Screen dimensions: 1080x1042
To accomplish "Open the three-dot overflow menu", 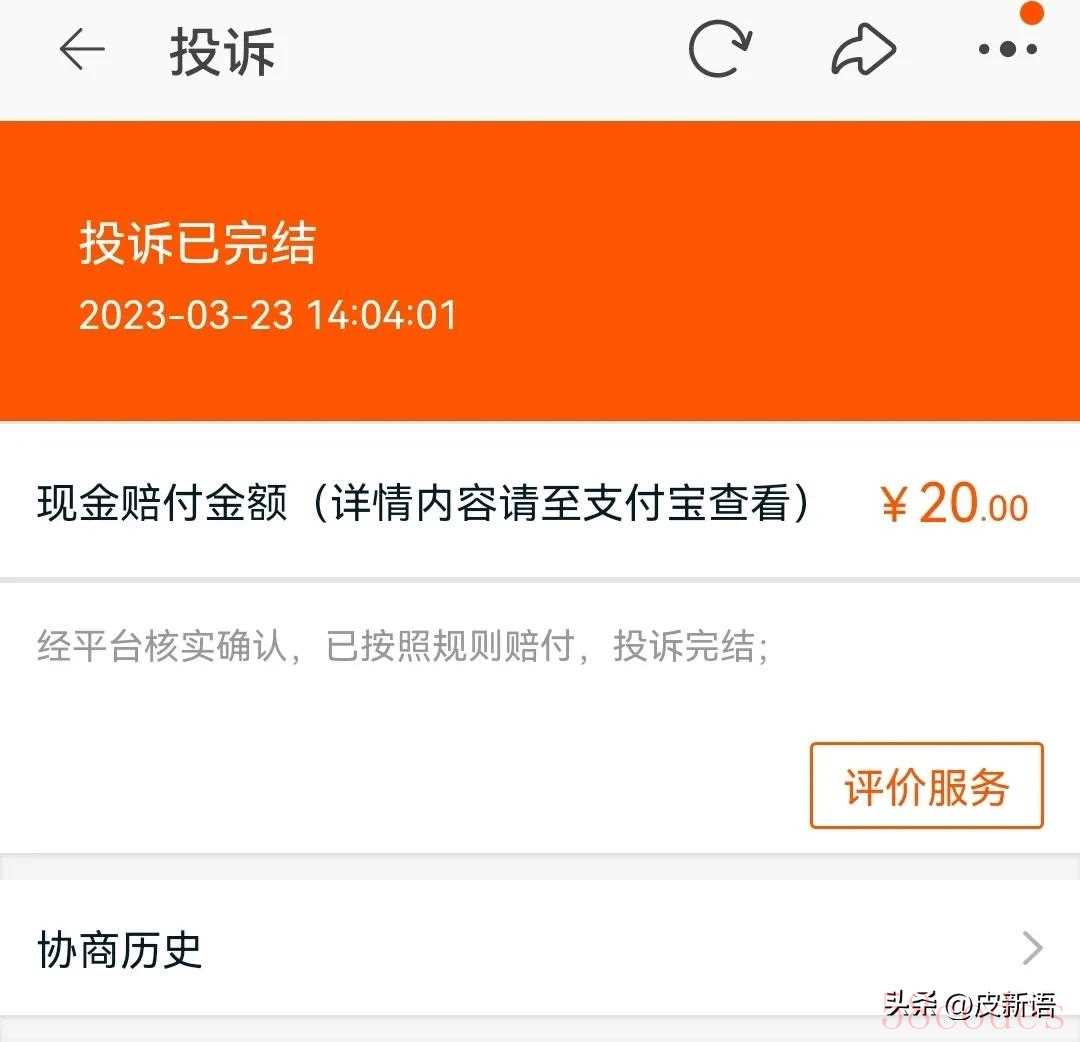I will [1007, 49].
